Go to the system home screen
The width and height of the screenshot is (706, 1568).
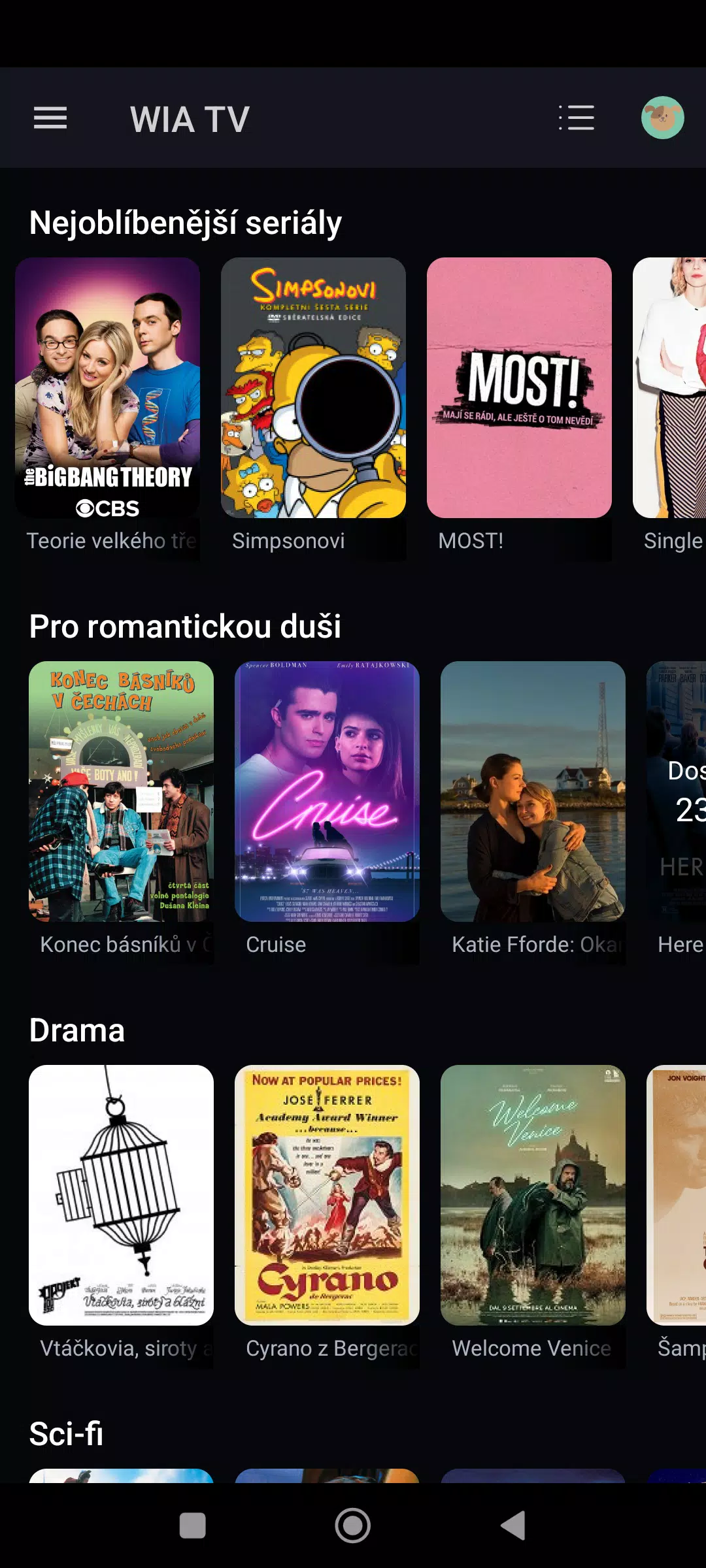tap(353, 1526)
